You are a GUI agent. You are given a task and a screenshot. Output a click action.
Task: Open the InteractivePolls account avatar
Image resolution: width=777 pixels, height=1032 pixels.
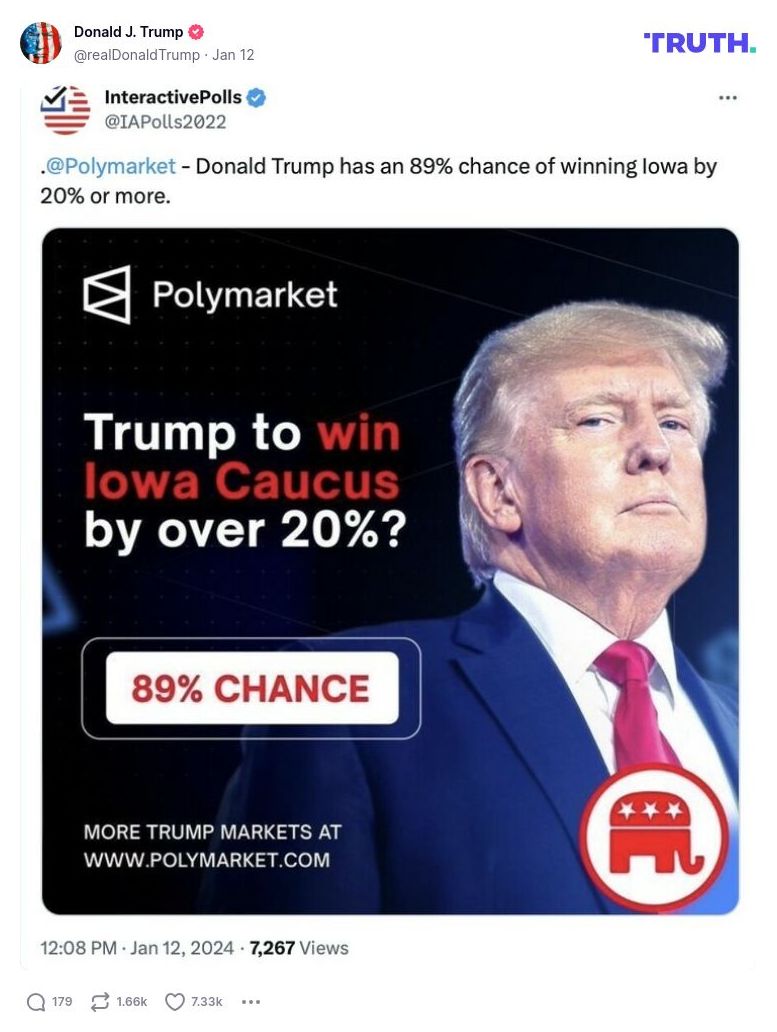coord(66,110)
